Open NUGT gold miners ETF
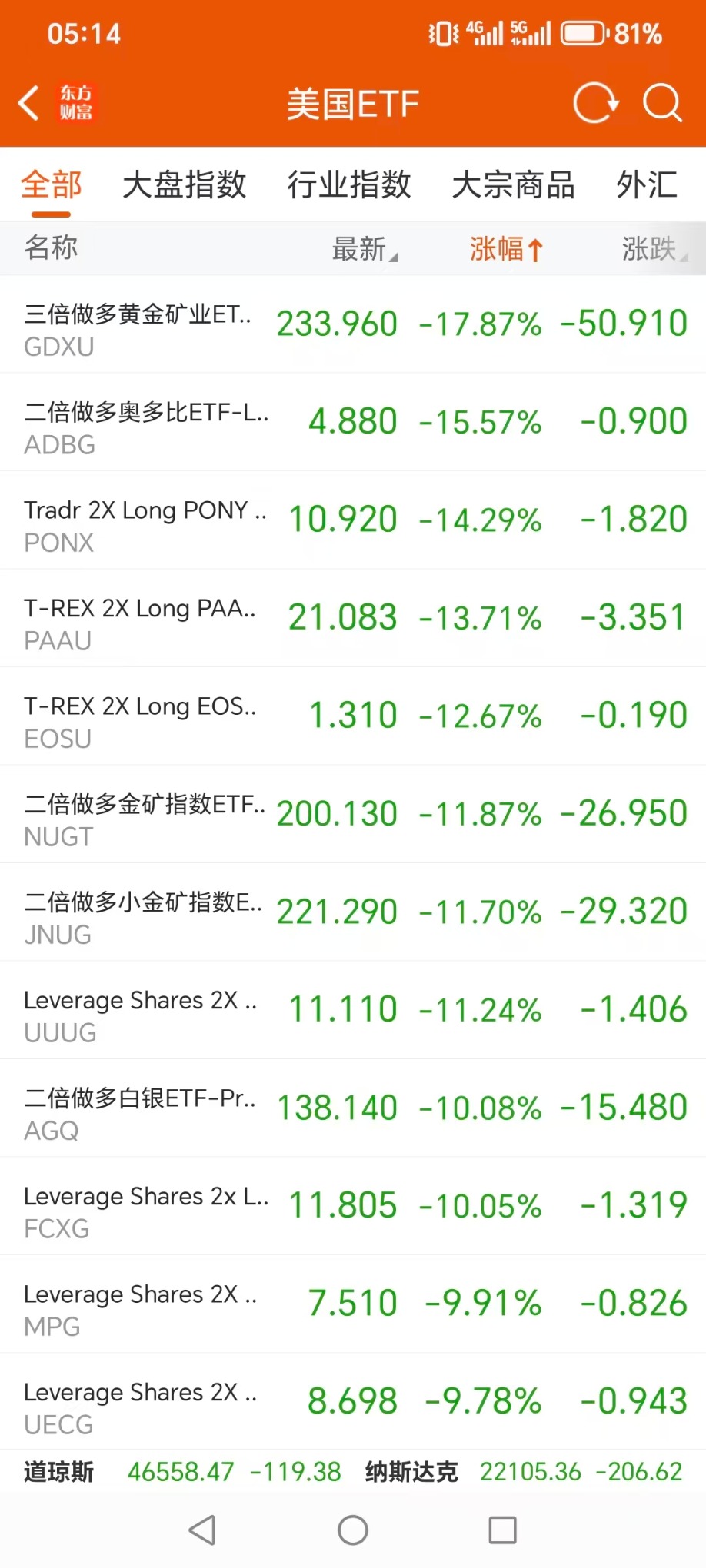Viewport: 706px width, 1568px height. click(353, 814)
